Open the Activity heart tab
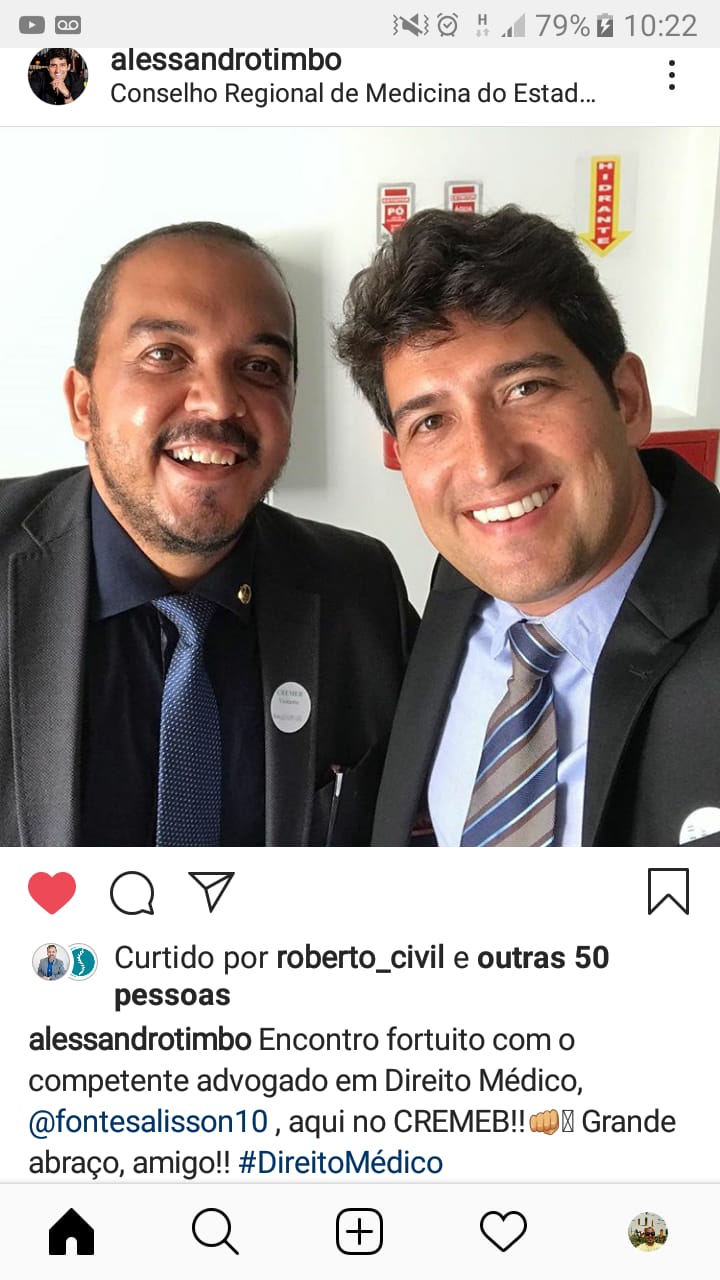Screen dimensions: 720x1280 503,1232
